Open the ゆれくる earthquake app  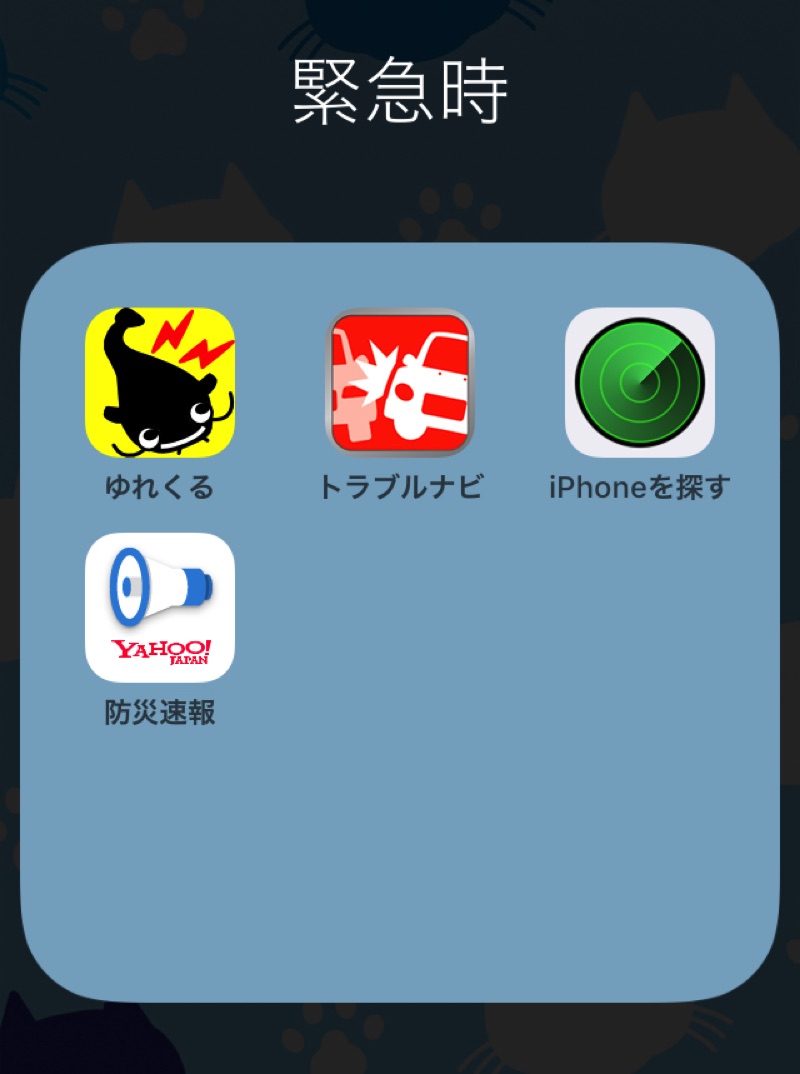point(160,382)
